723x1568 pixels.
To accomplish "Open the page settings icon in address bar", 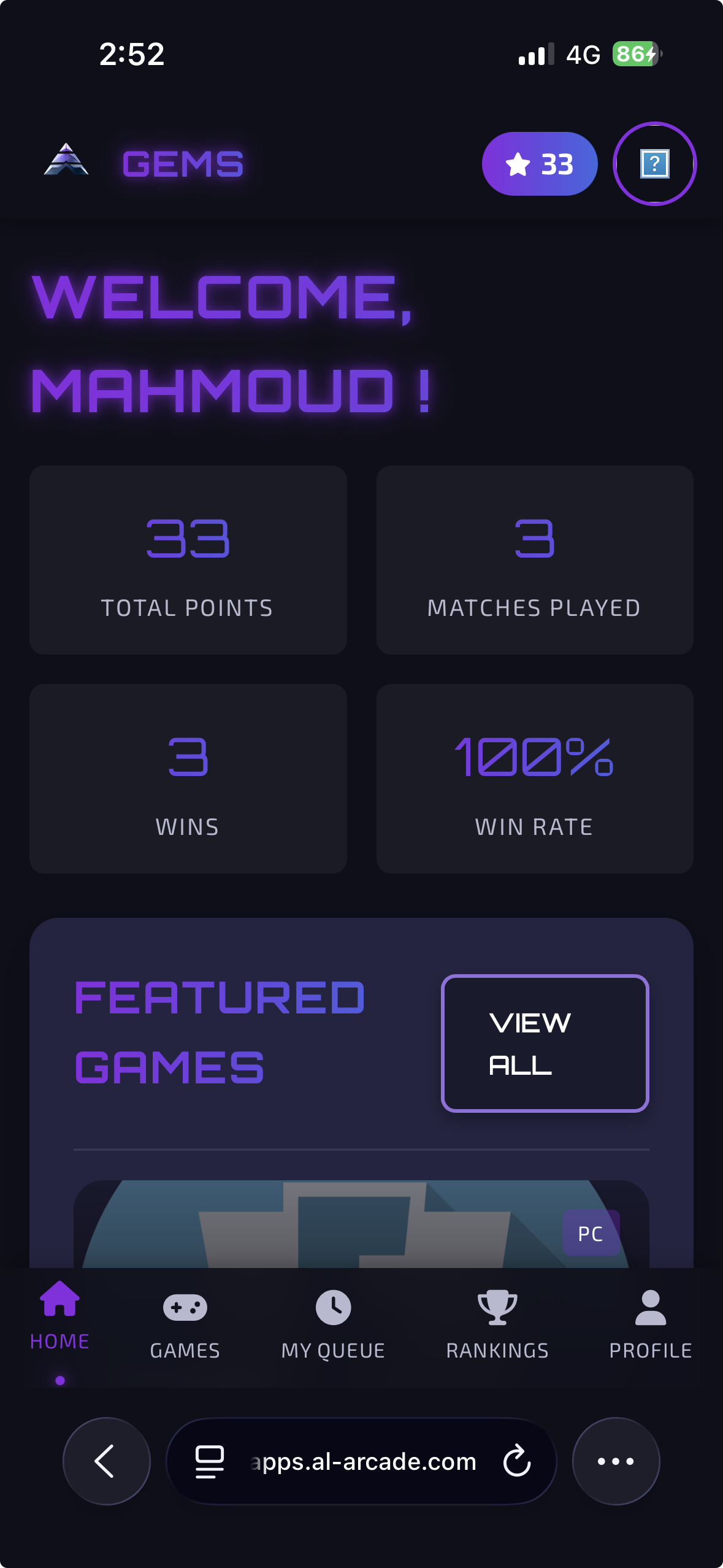I will point(210,1461).
